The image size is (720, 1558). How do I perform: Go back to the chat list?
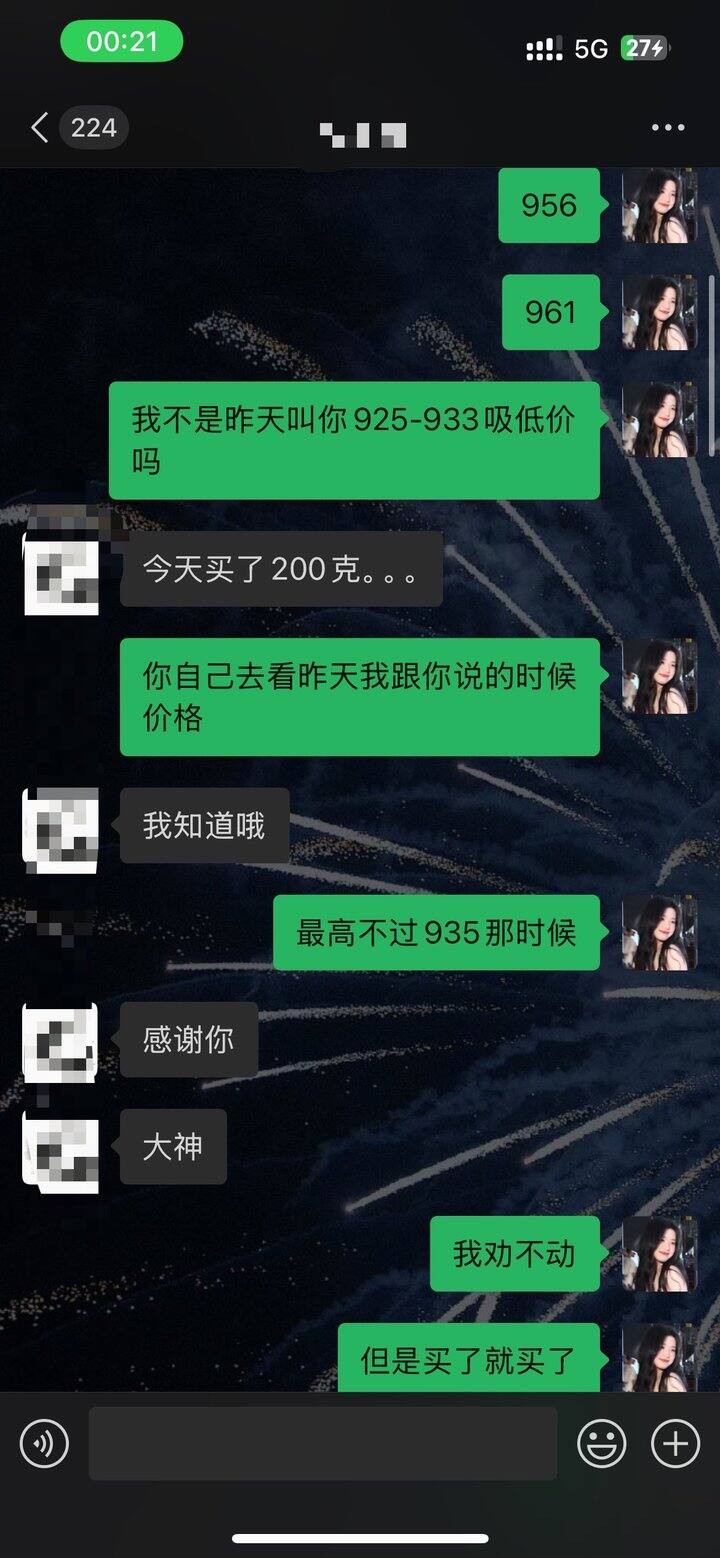[40, 128]
